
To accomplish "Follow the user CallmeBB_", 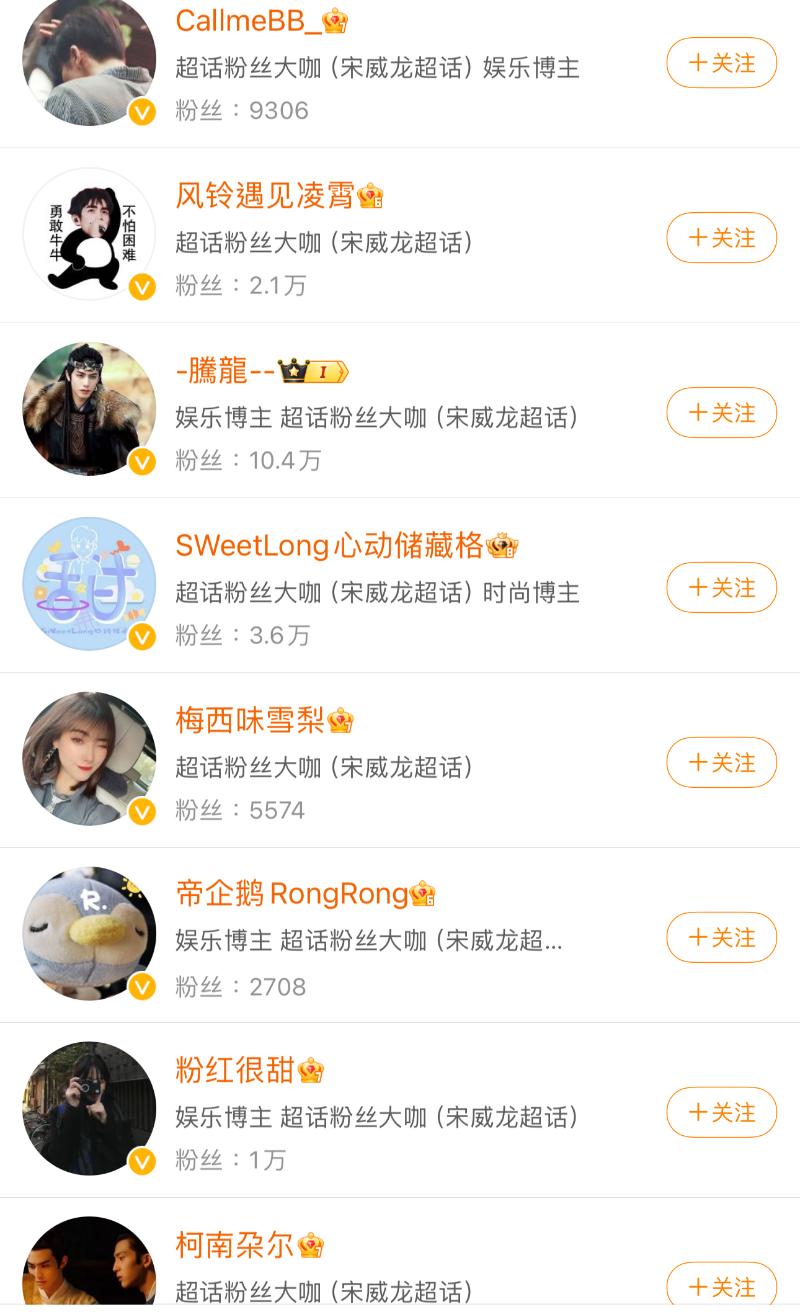I will tap(721, 64).
